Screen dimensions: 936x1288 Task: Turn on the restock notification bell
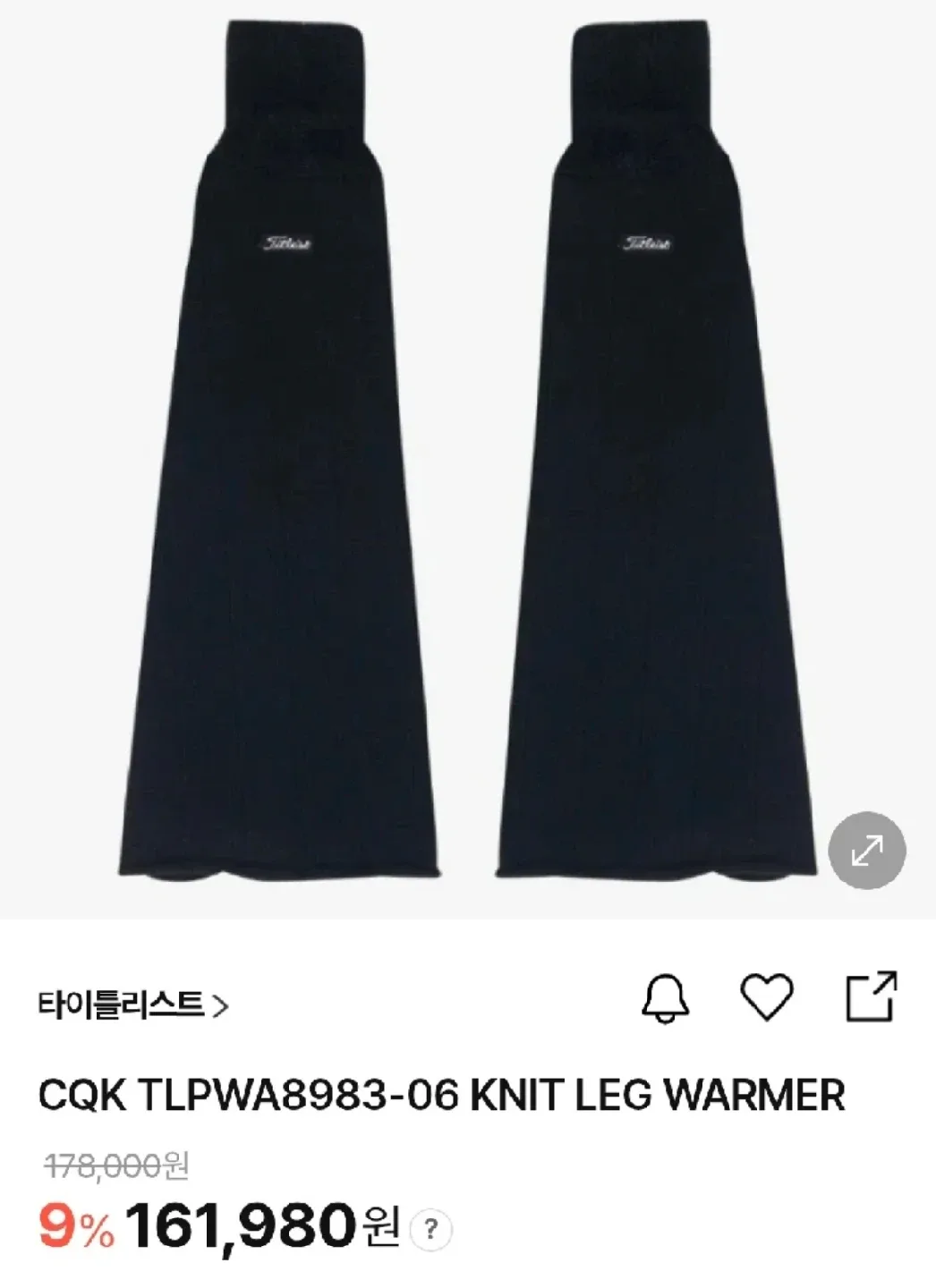666,997
